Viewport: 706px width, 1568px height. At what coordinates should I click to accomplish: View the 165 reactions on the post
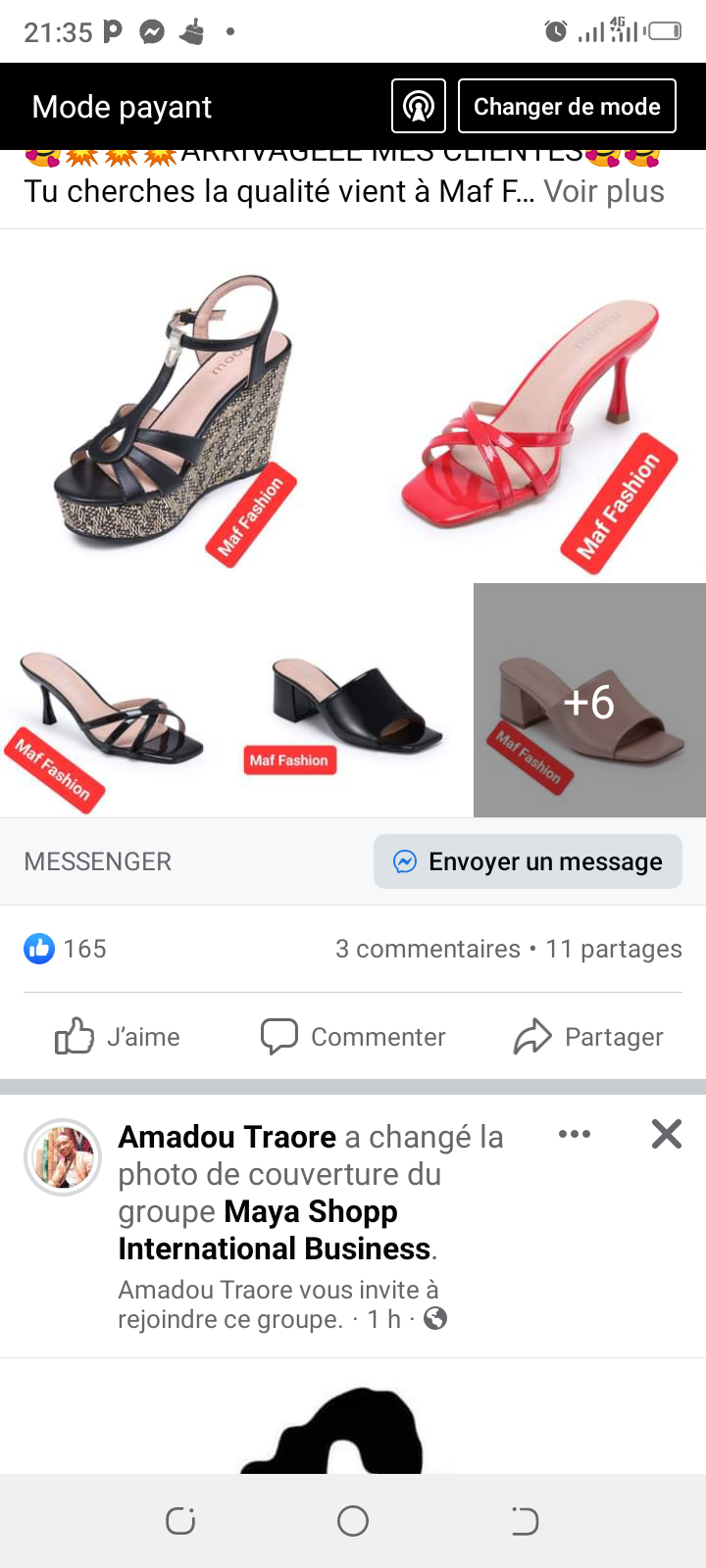(x=66, y=949)
